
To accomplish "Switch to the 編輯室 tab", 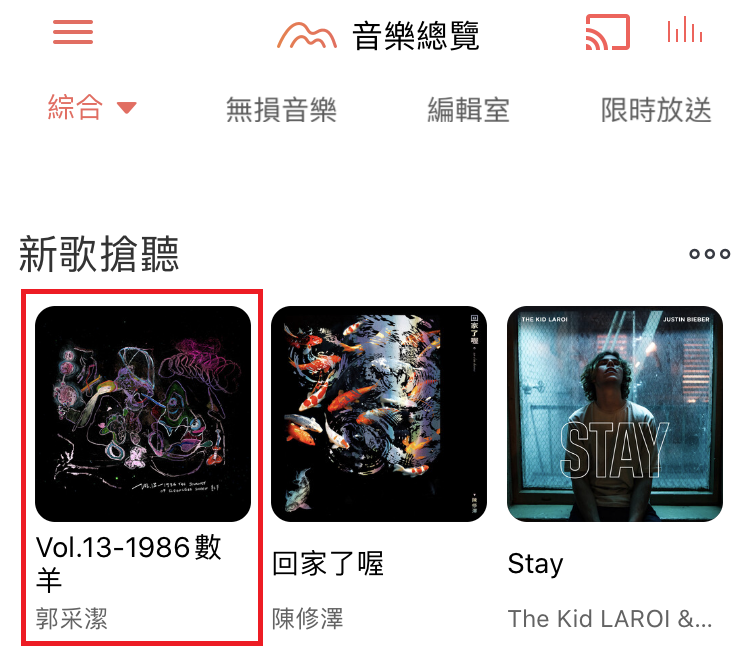I will pyautogui.click(x=468, y=110).
